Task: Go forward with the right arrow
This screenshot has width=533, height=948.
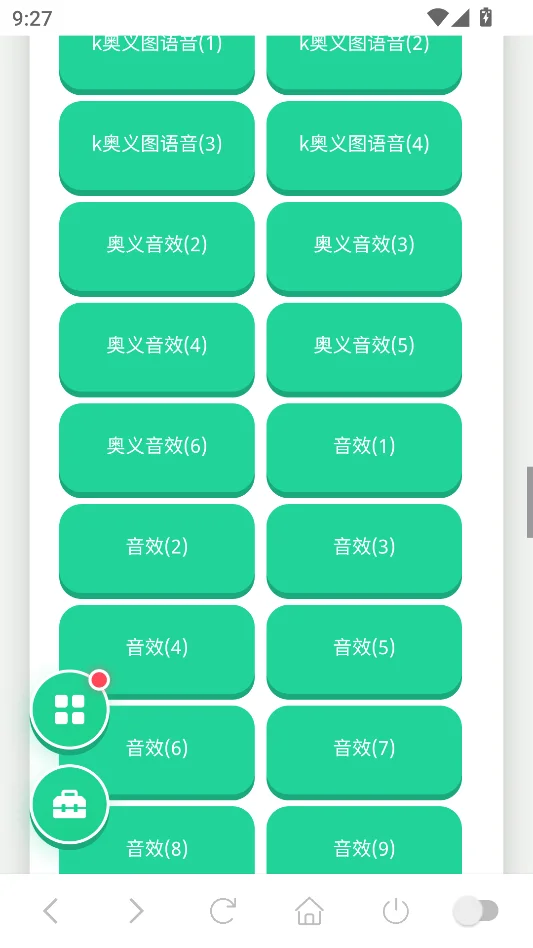Action: point(137,911)
